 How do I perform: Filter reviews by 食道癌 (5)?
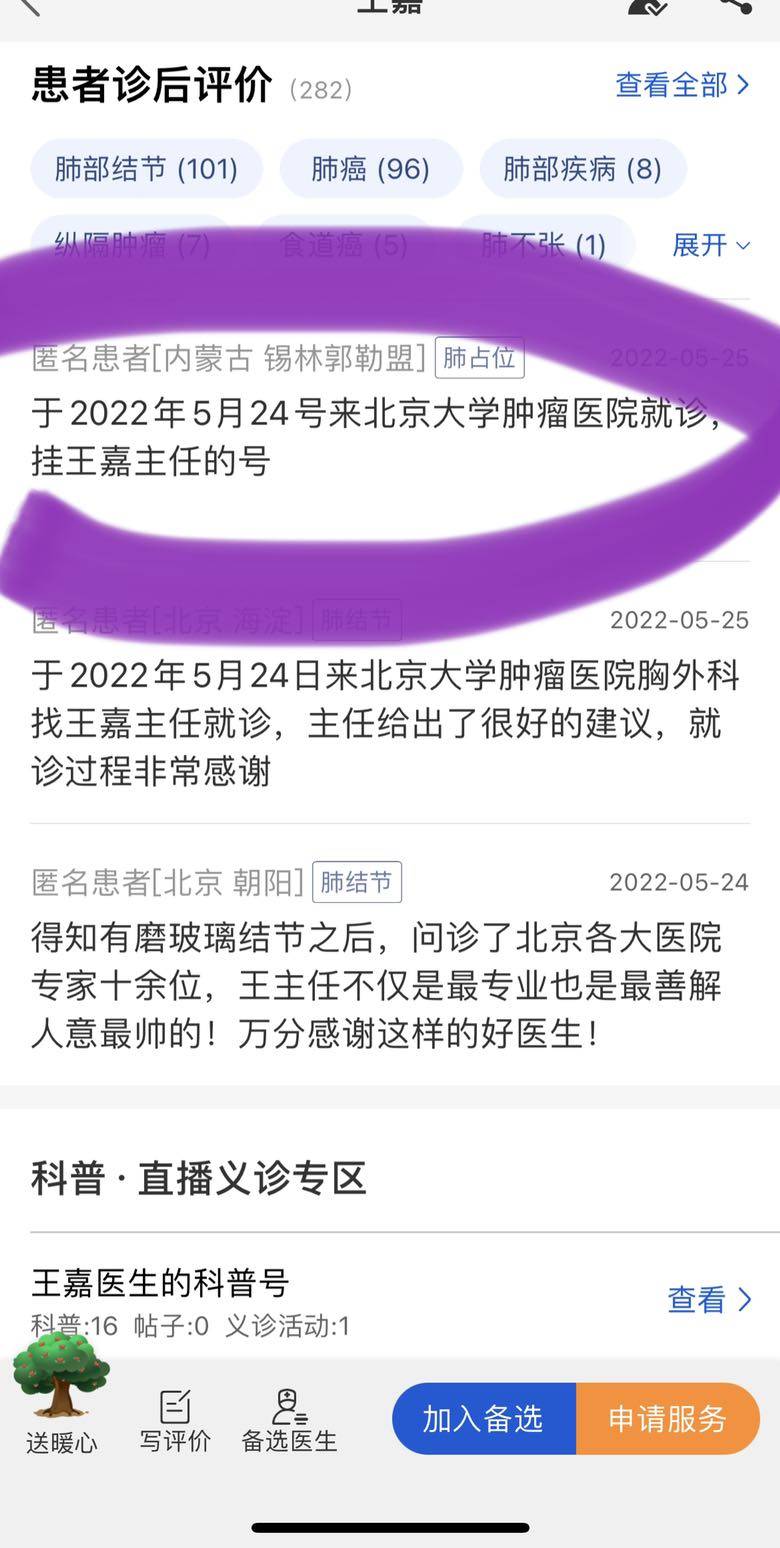(344, 244)
